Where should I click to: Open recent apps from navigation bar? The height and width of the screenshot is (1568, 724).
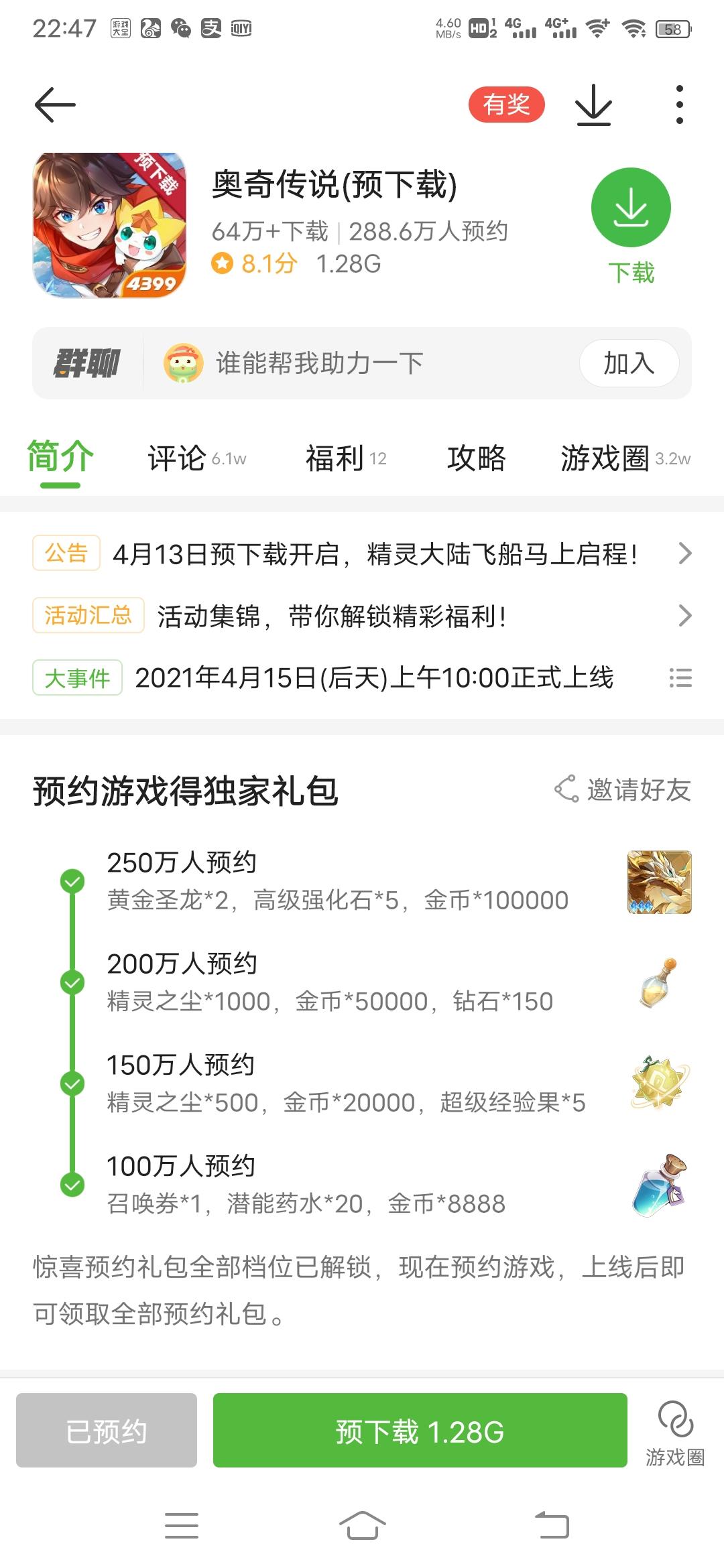tap(181, 1526)
